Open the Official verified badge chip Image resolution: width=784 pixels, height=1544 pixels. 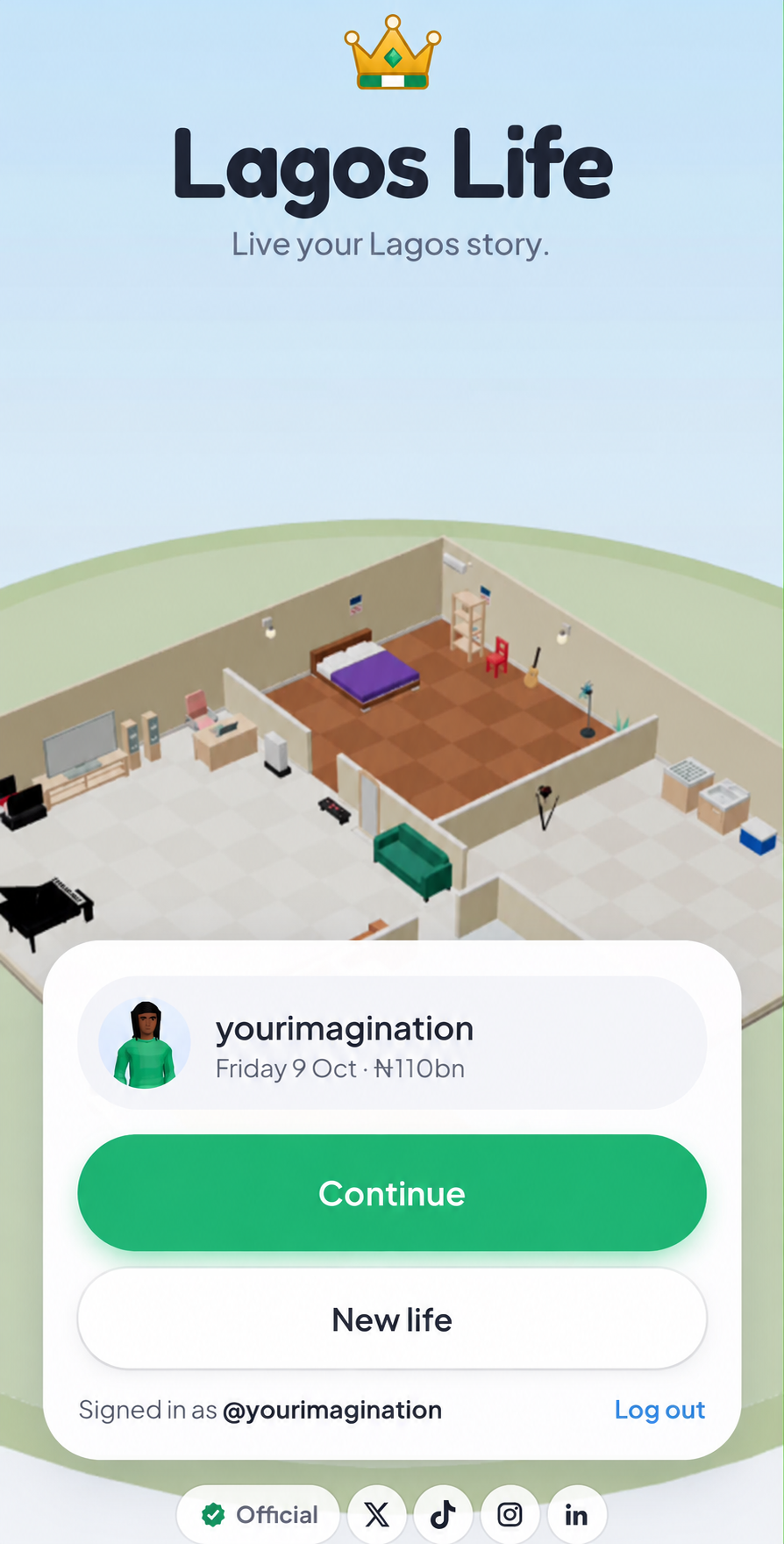tap(259, 1514)
